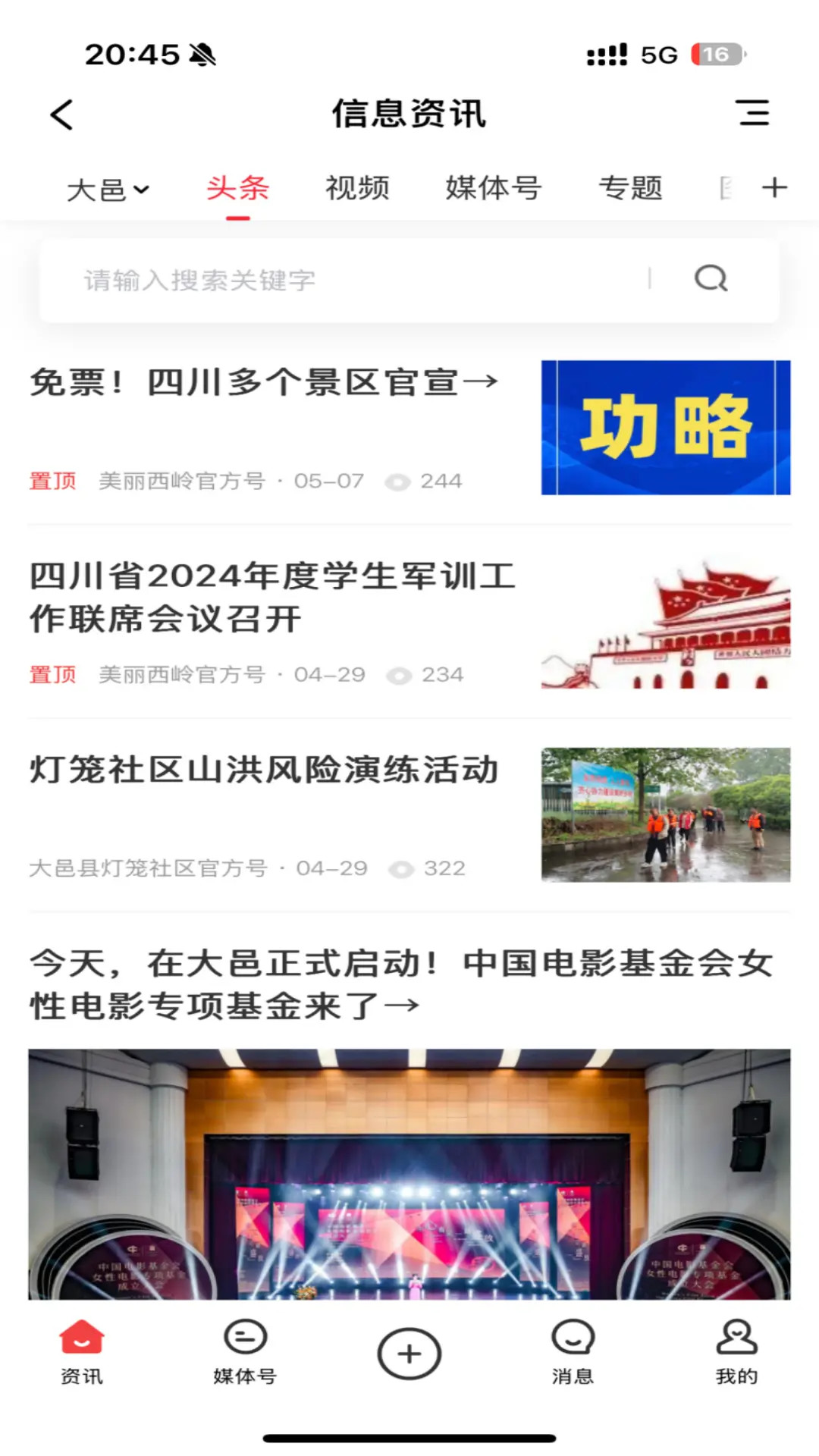The height and width of the screenshot is (1456, 819).
Task: Tap the back arrow at top left
Action: (x=61, y=115)
